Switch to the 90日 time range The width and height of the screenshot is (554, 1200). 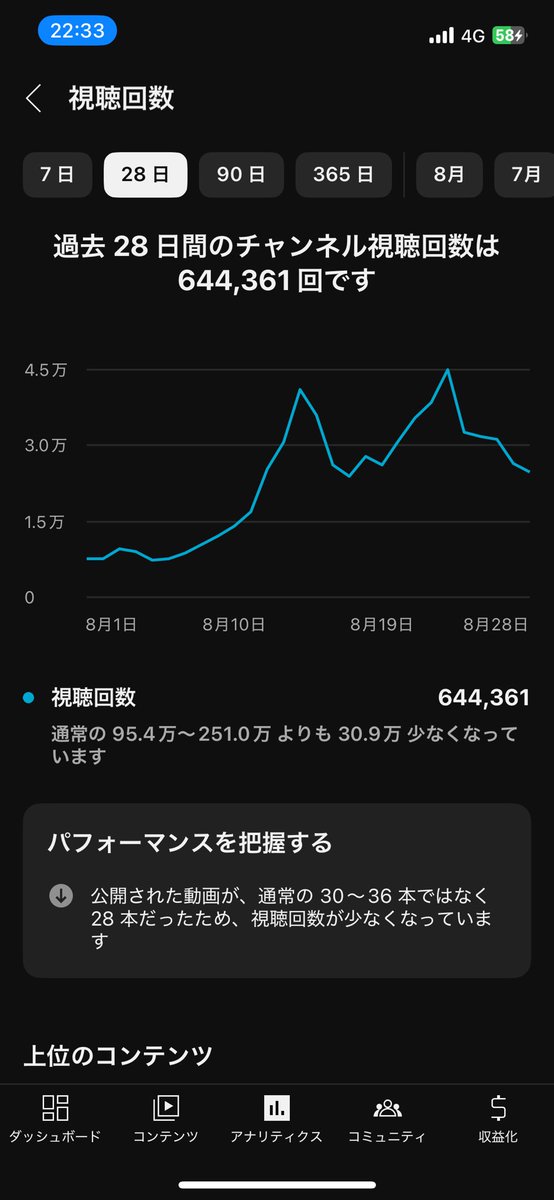coord(241,175)
